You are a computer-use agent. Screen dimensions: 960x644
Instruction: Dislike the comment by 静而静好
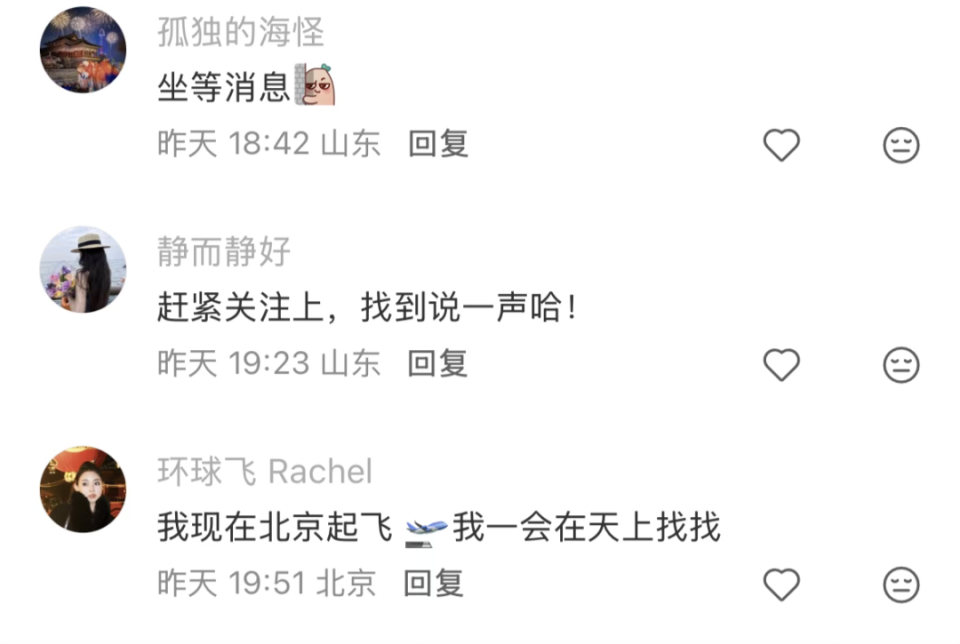point(901,365)
